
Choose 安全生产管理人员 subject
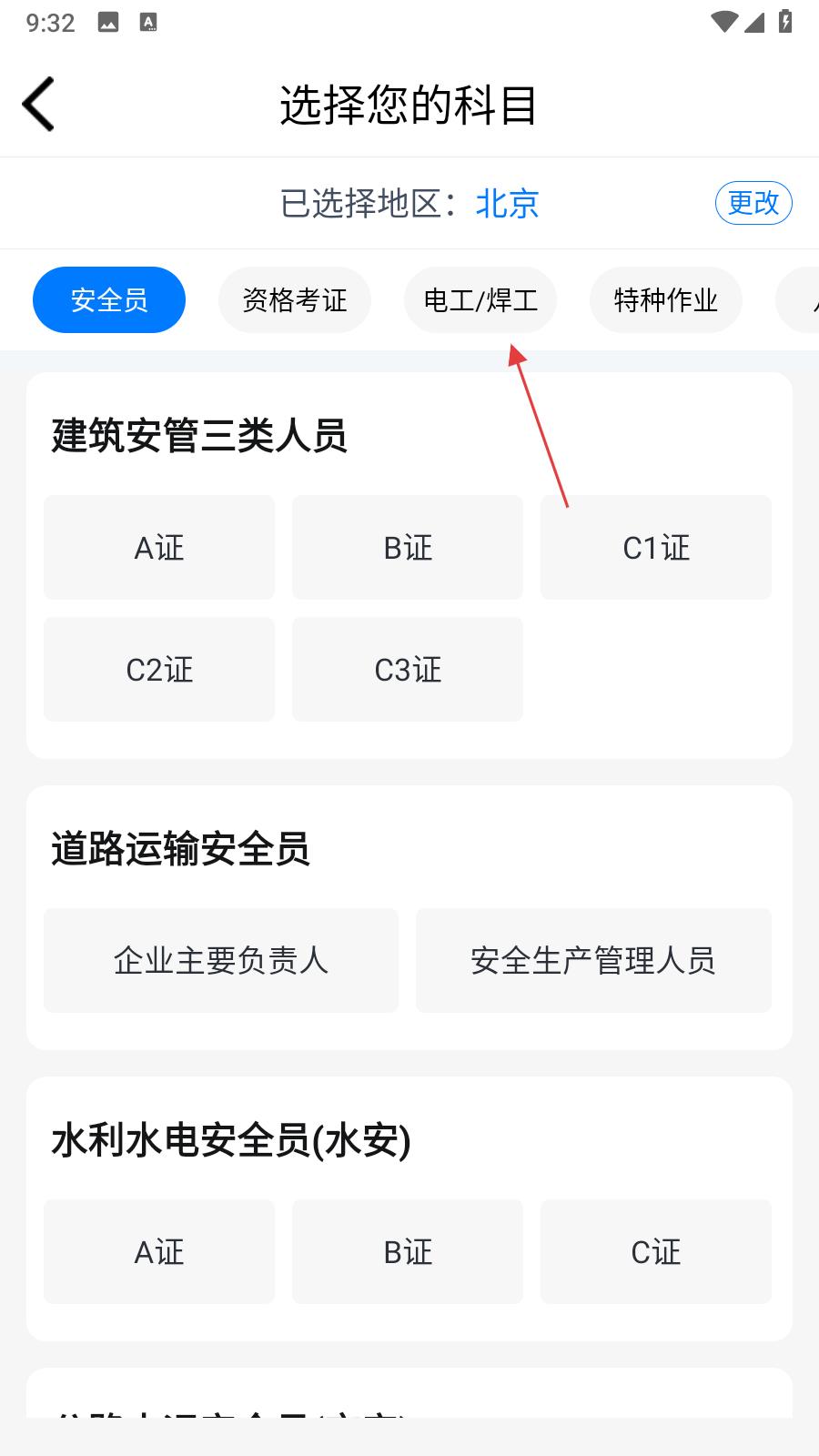point(593,961)
